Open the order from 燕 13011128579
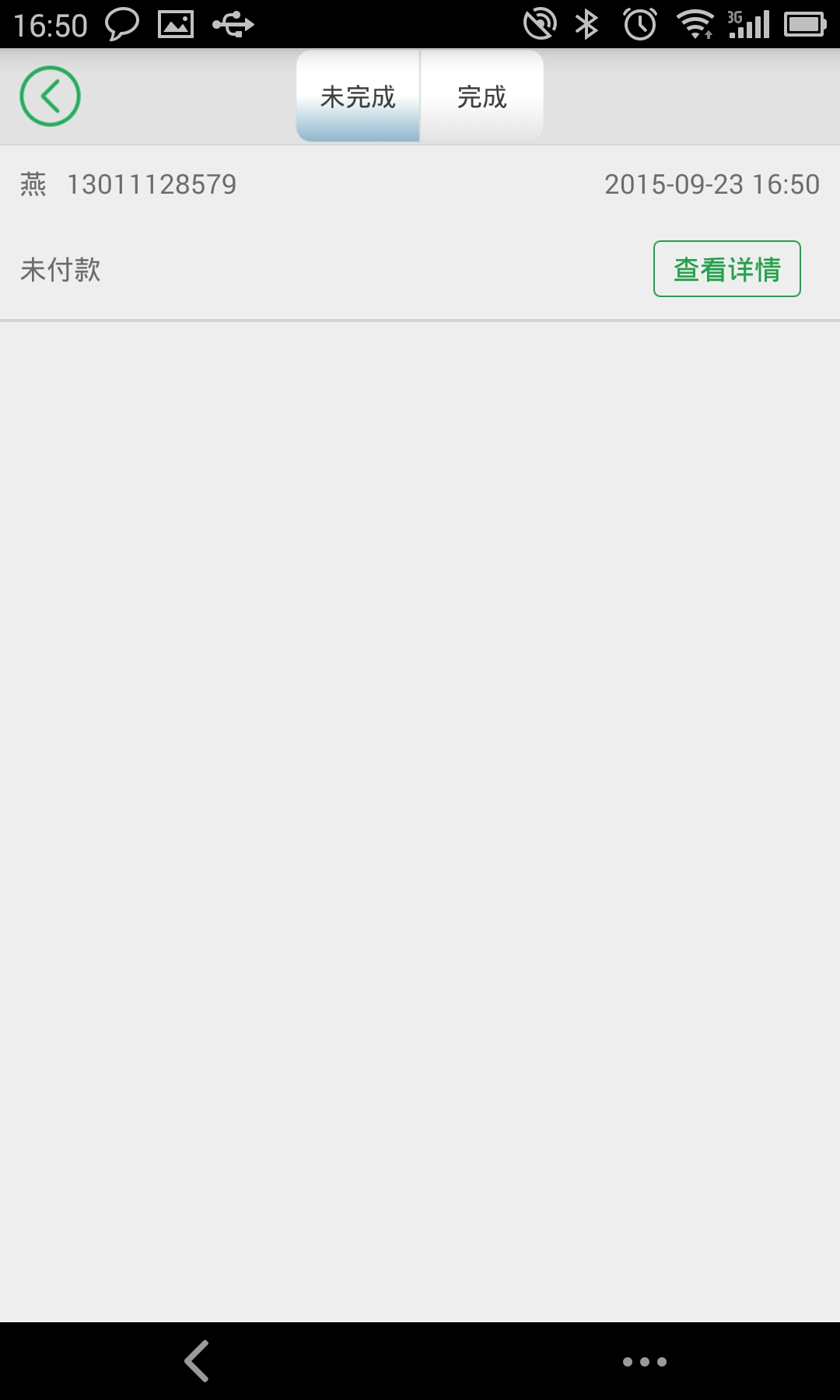840x1400 pixels. (x=128, y=184)
